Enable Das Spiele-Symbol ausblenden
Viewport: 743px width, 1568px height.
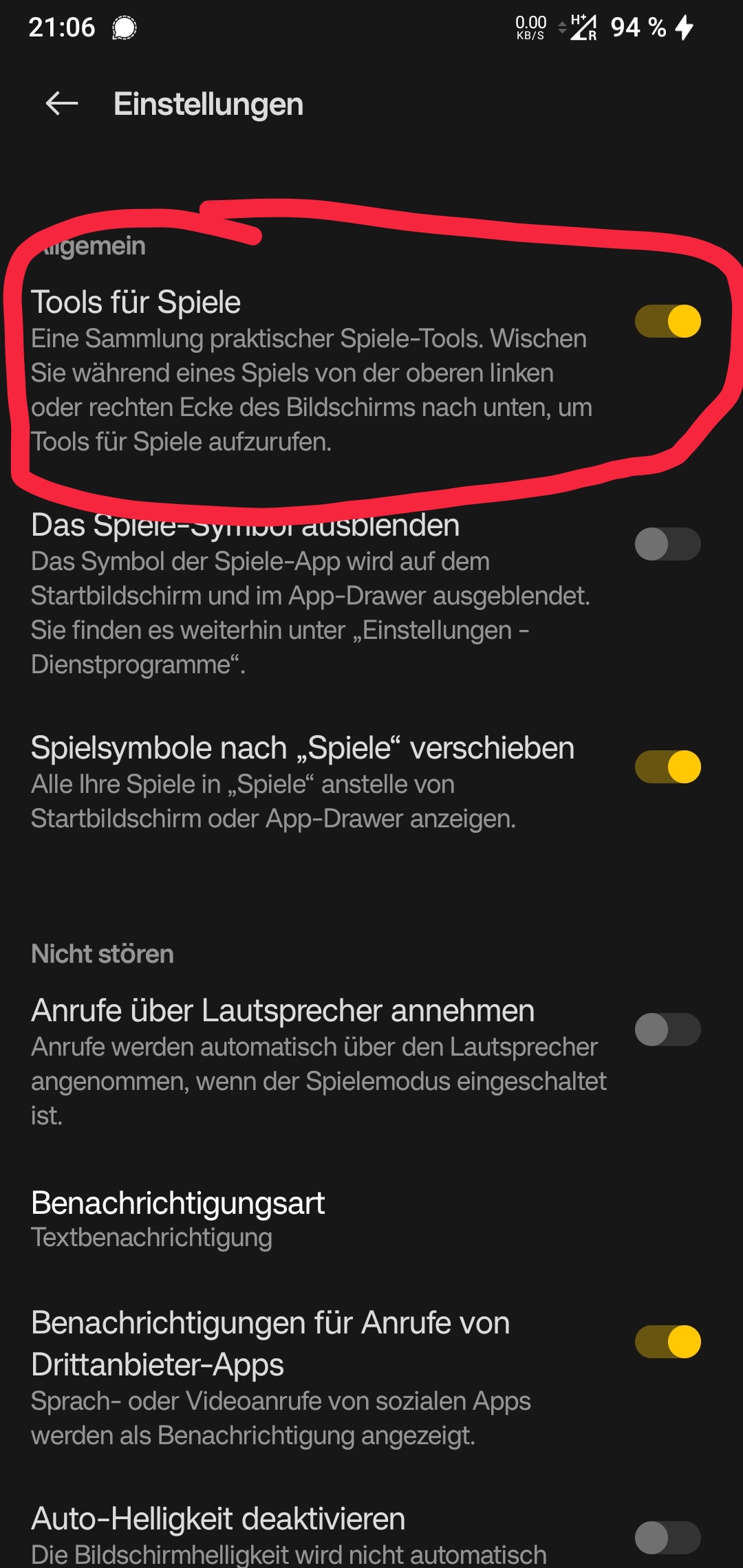click(667, 544)
